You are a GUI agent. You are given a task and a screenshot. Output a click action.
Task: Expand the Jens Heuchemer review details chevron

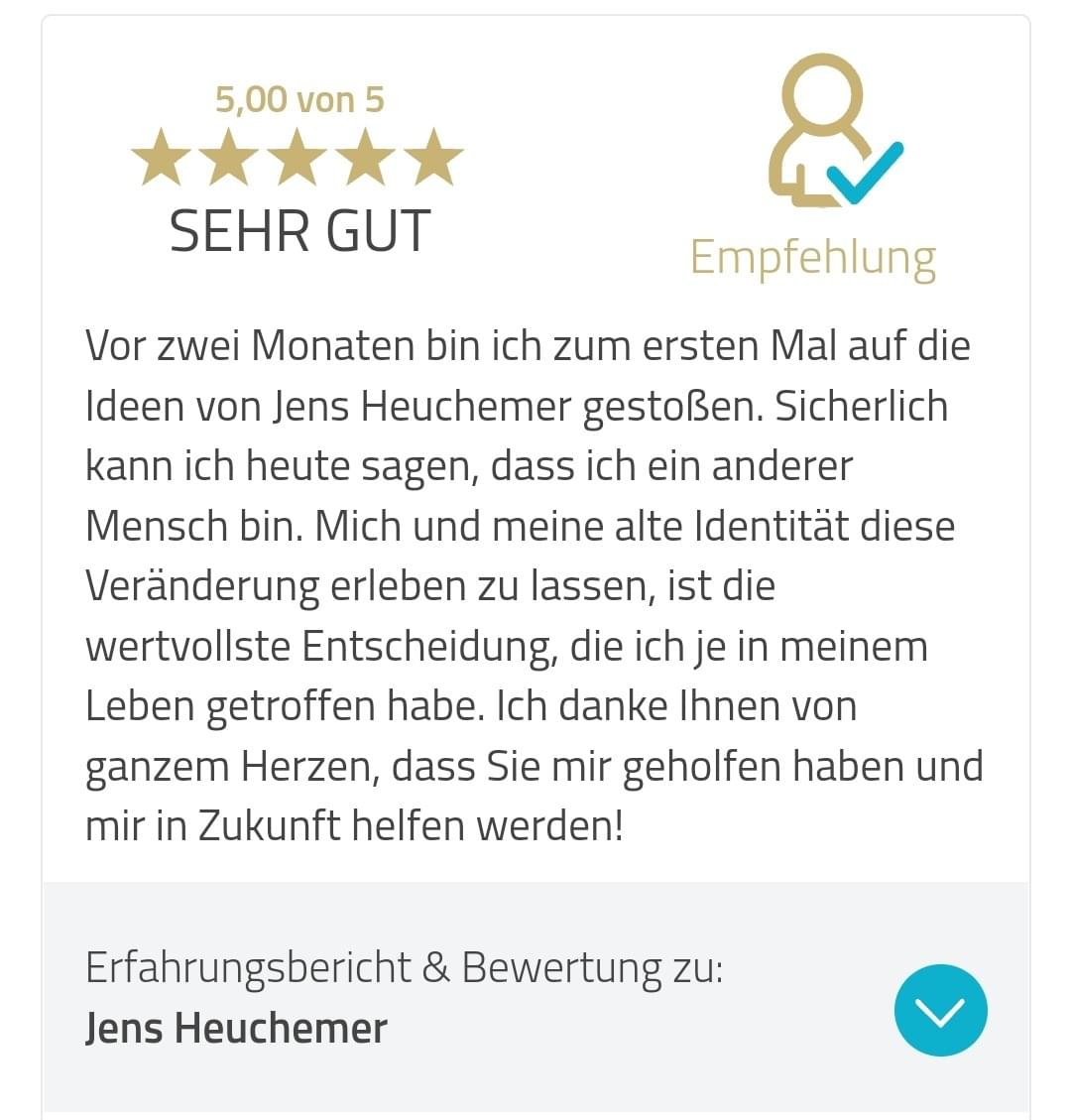(x=940, y=1010)
